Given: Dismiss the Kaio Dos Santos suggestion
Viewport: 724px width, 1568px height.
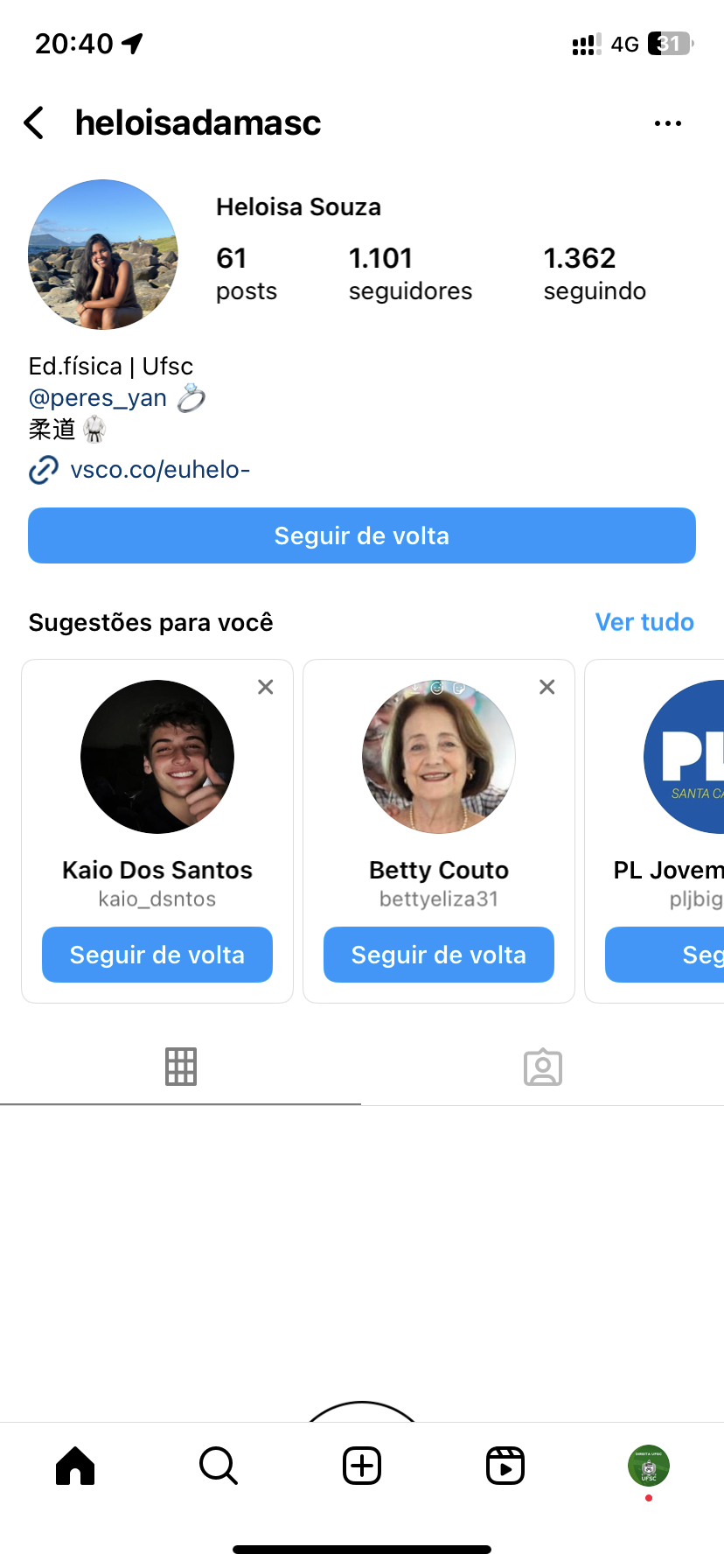Looking at the screenshot, I should click(266, 687).
